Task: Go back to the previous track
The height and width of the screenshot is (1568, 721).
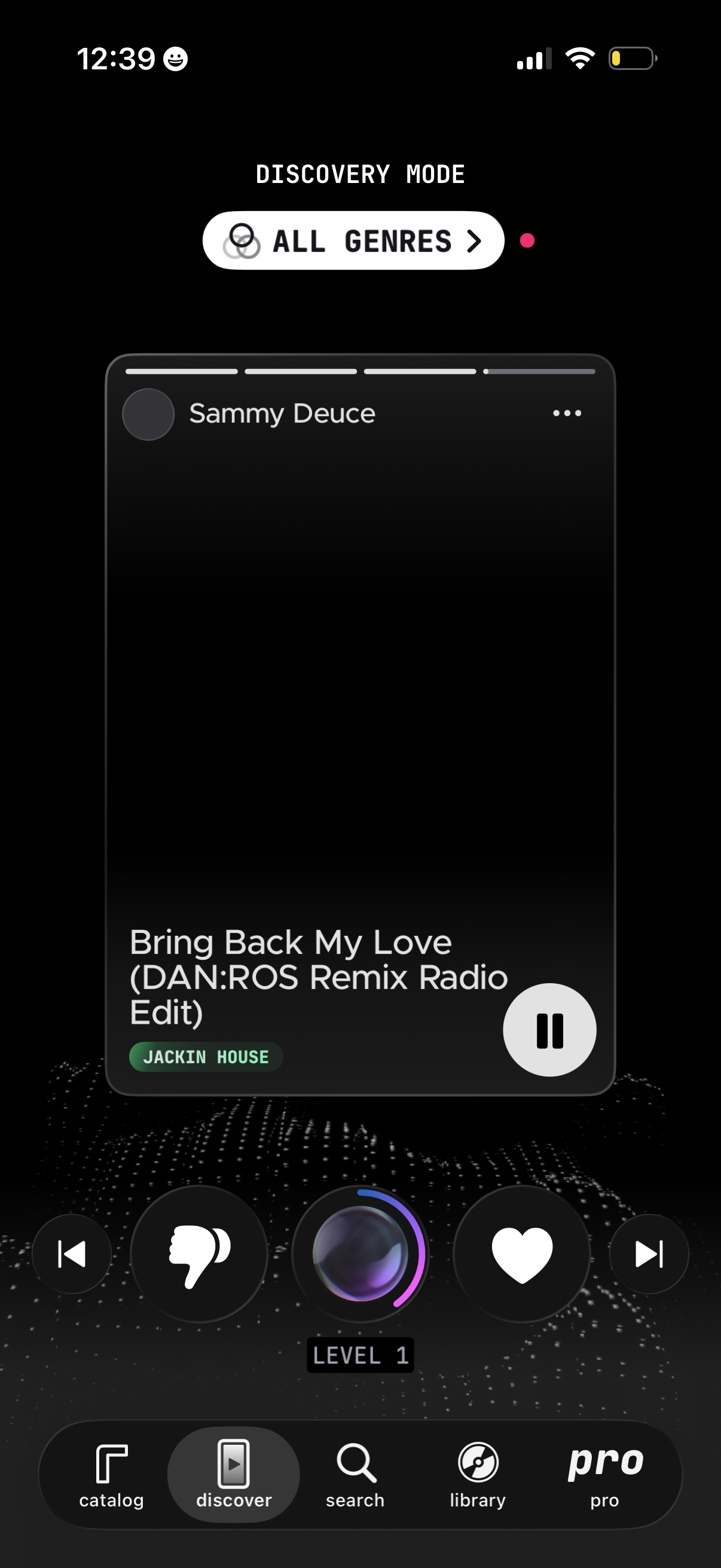Action: [x=71, y=1253]
